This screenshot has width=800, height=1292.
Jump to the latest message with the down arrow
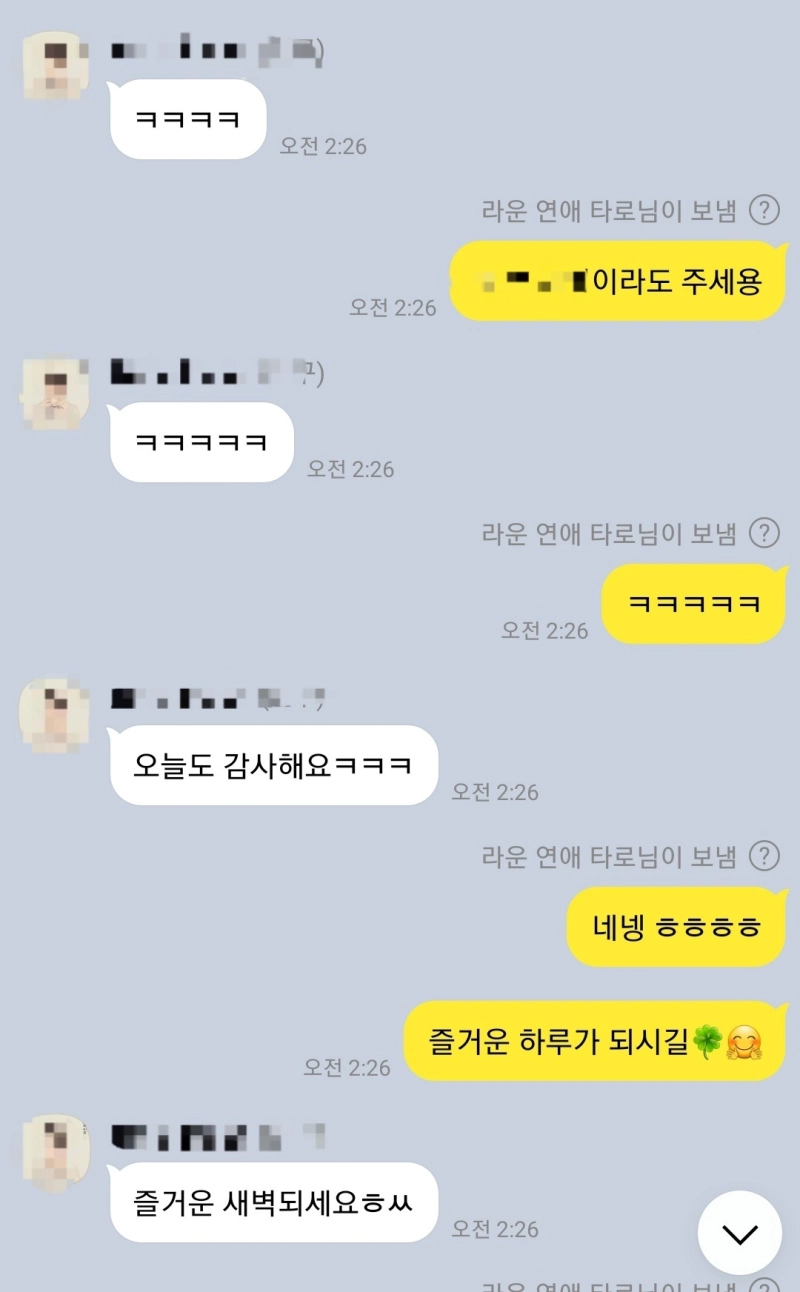(x=739, y=1233)
